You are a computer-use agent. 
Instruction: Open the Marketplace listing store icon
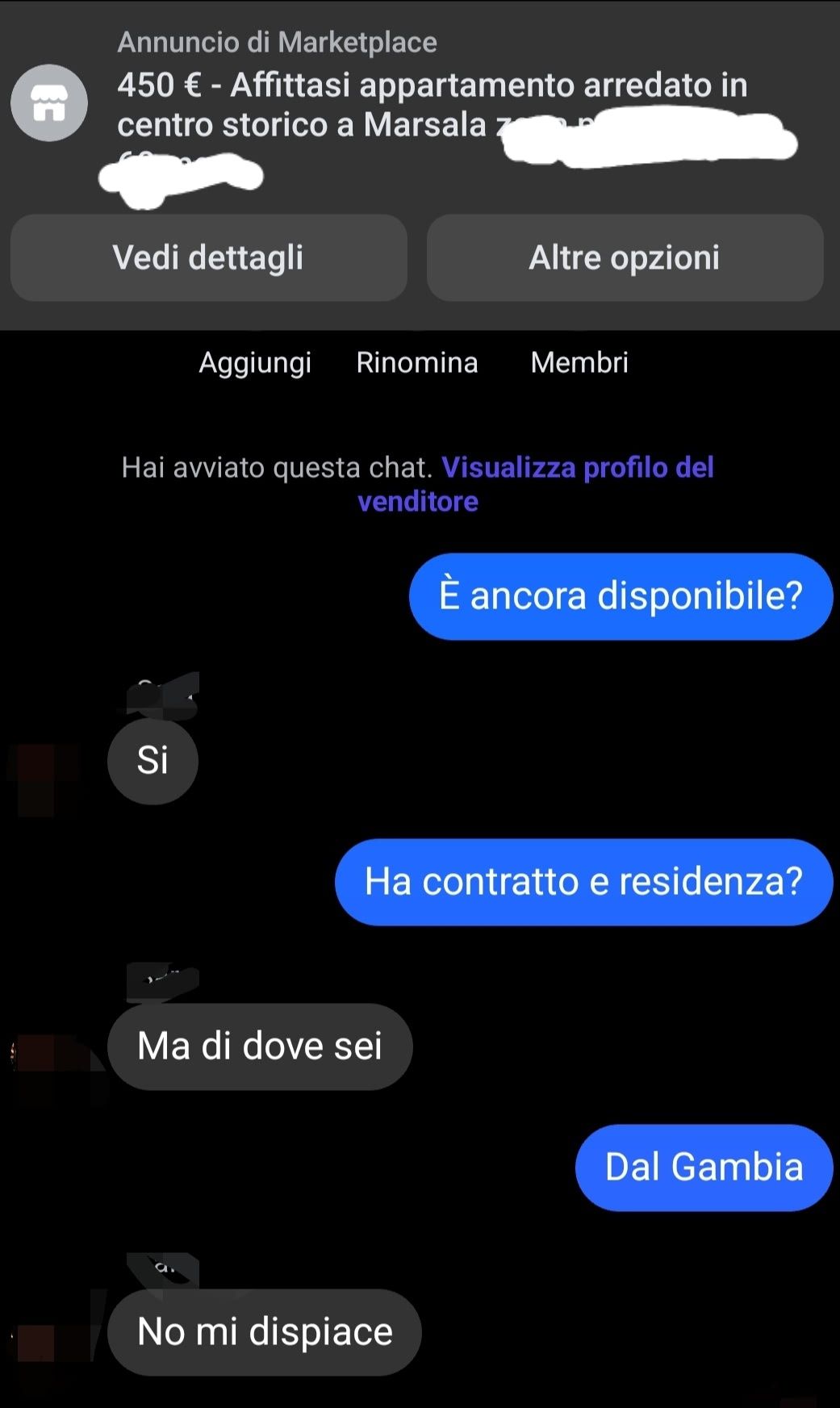click(49, 103)
